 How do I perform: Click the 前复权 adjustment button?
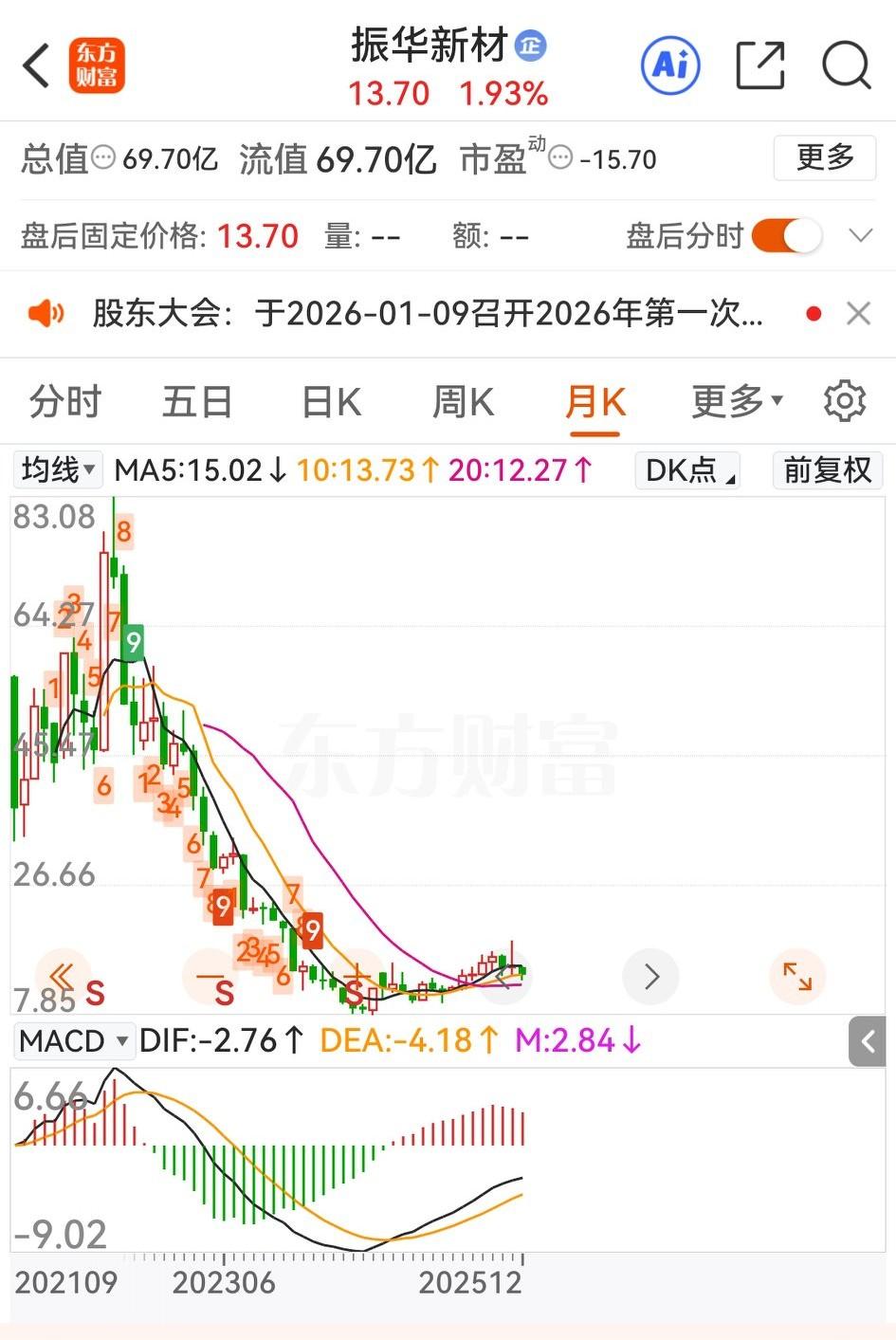pos(827,469)
